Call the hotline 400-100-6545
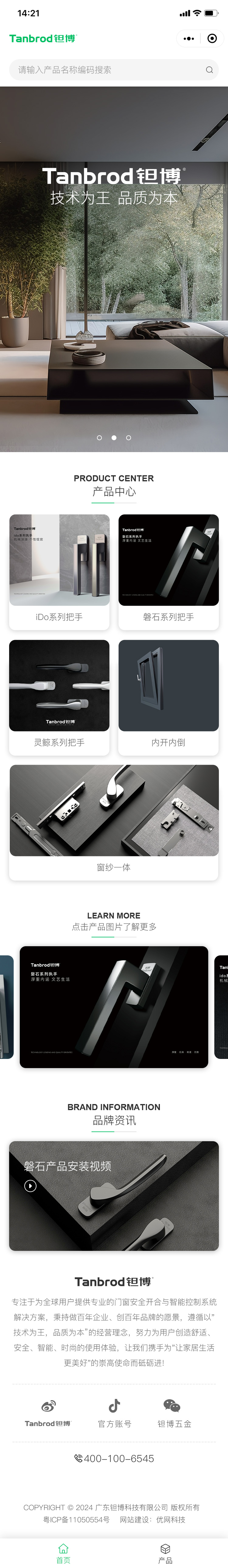The width and height of the screenshot is (228, 1568). tap(114, 1458)
